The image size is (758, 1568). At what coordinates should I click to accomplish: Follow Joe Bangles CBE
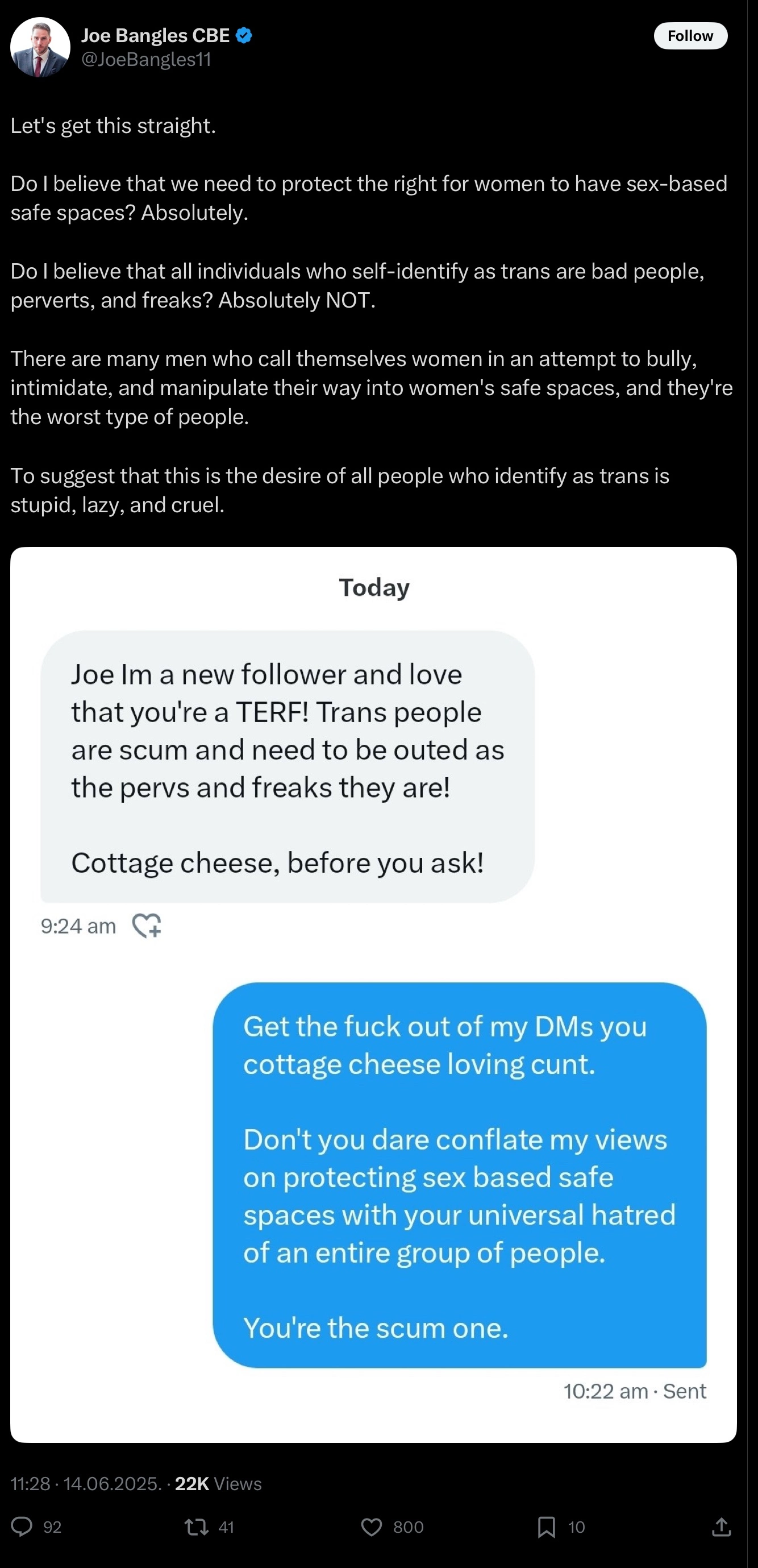(x=690, y=36)
